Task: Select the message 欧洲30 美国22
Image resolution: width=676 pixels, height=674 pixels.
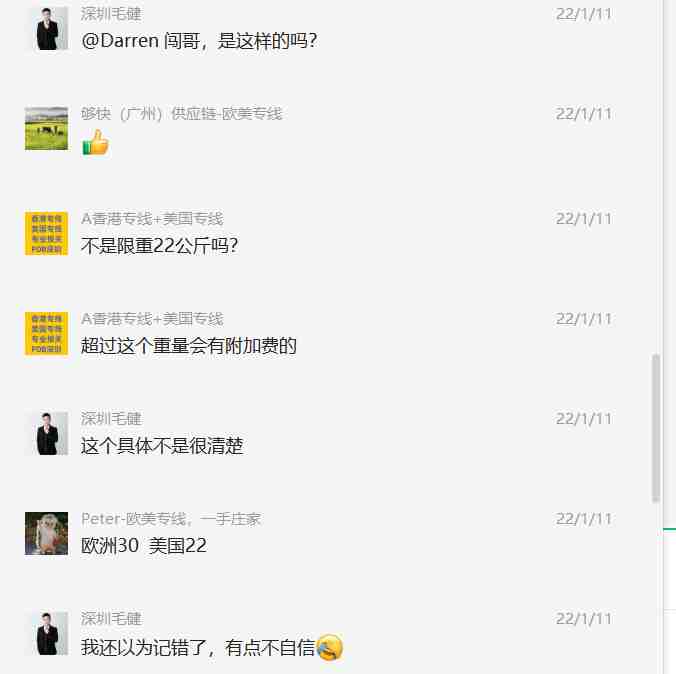Action: (144, 546)
